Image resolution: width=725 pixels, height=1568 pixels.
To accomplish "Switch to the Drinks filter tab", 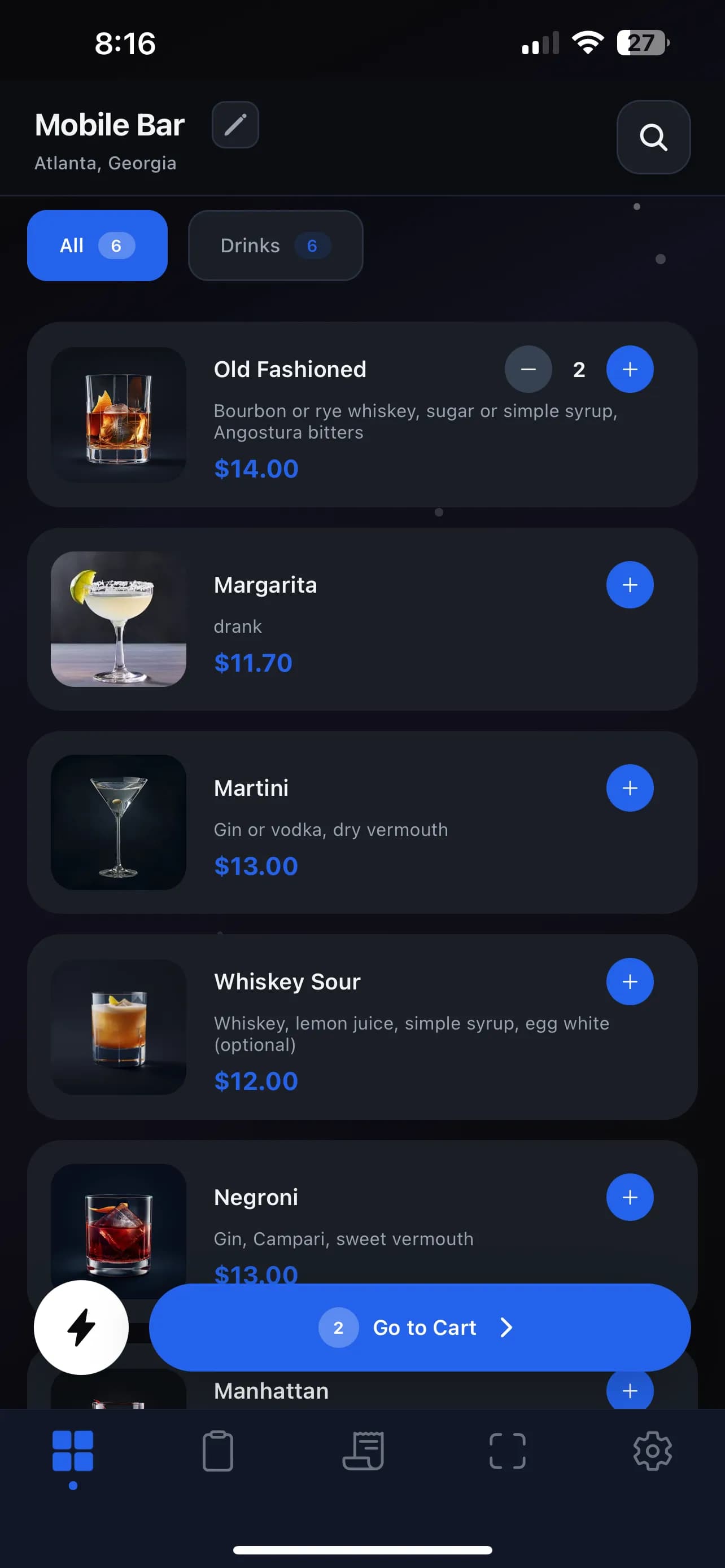I will [x=274, y=246].
